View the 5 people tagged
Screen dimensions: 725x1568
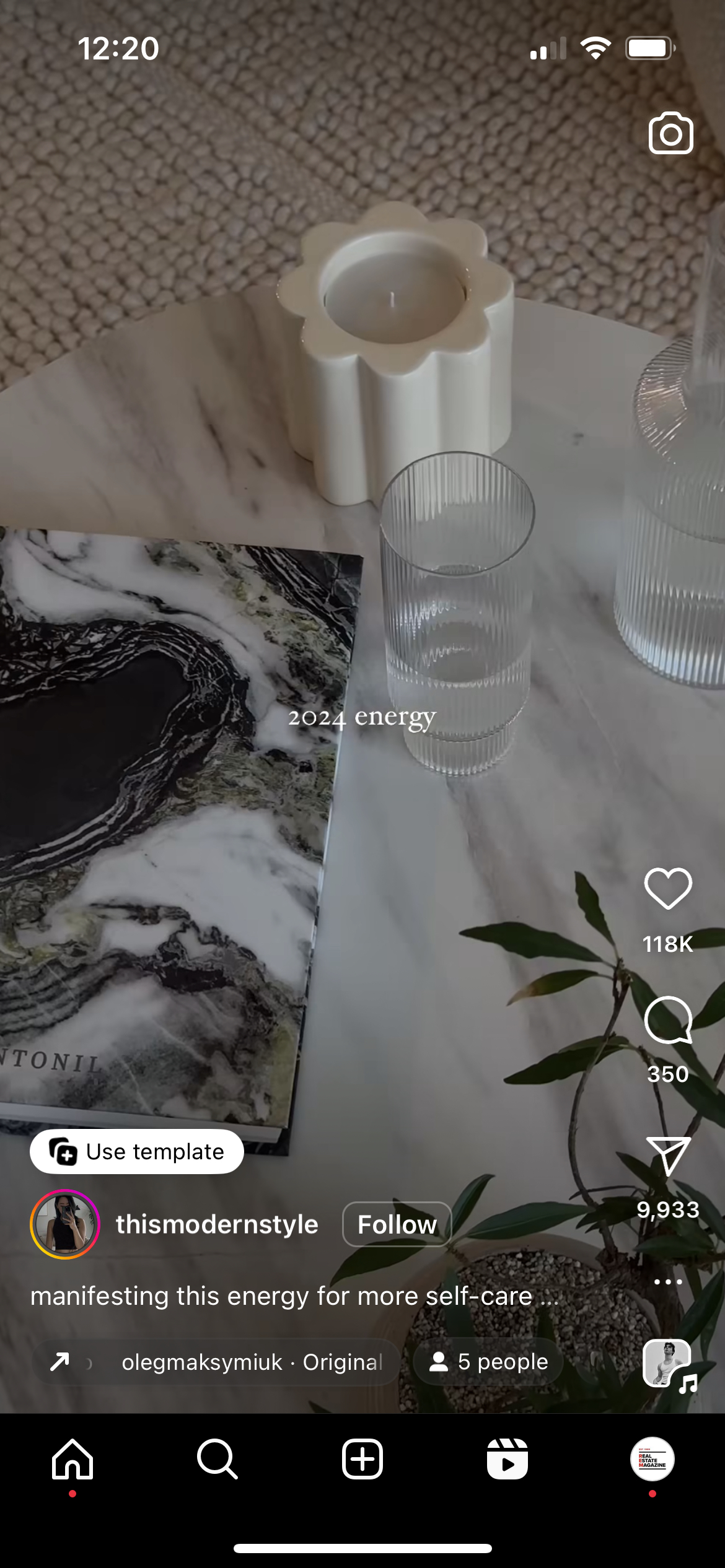tap(488, 1362)
